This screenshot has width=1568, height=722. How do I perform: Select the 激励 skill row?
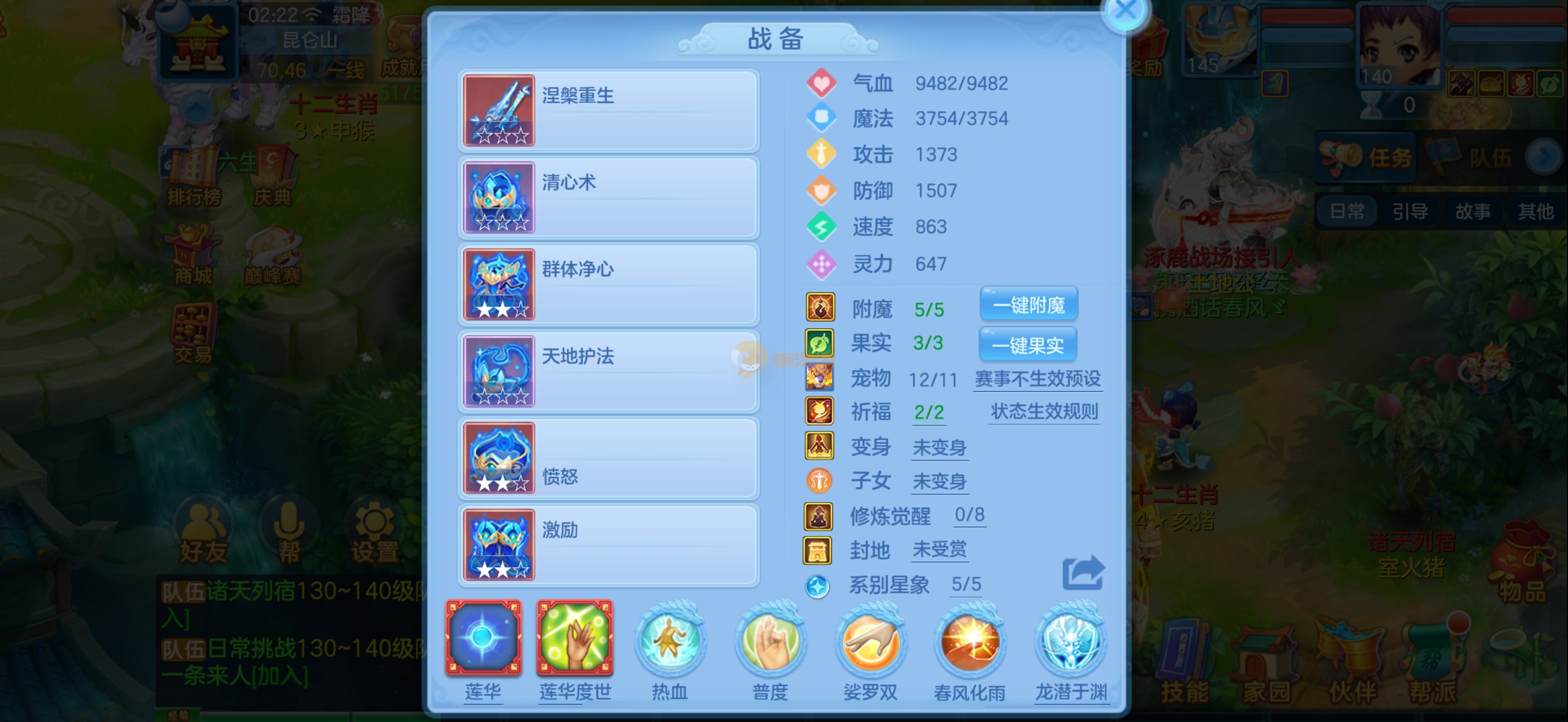pyautogui.click(x=608, y=545)
